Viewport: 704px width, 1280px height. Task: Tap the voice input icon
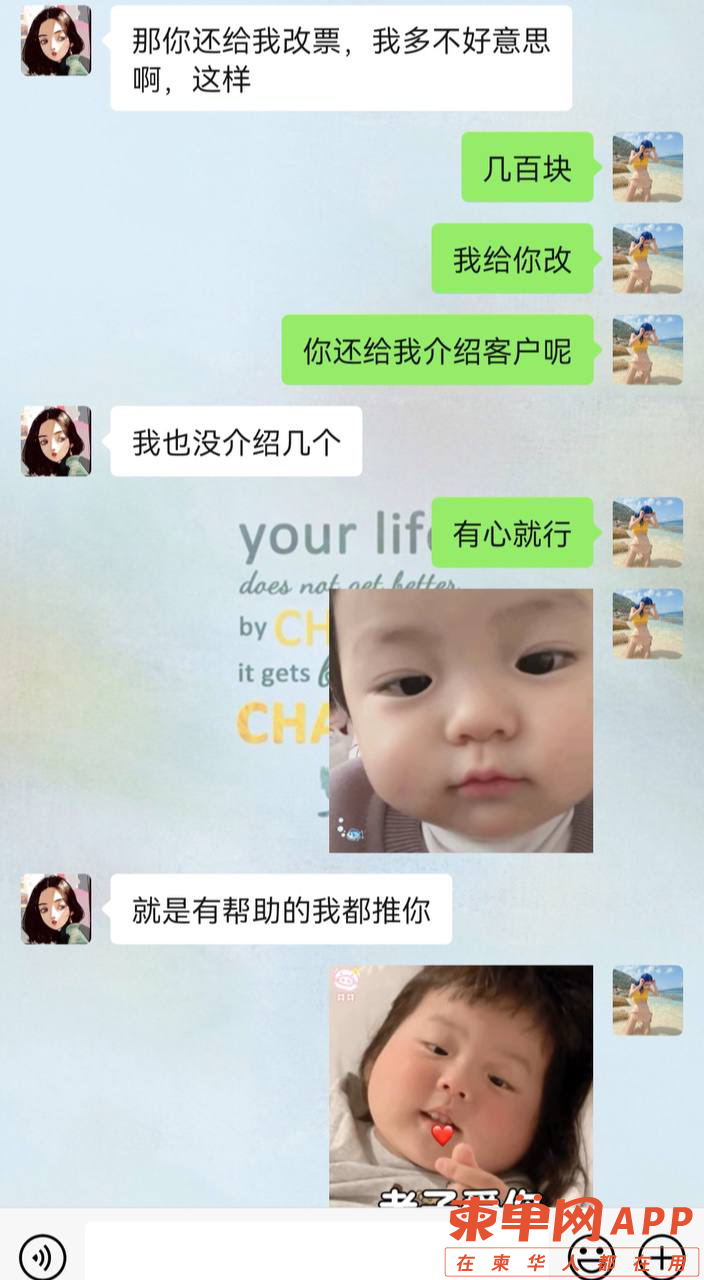(x=42, y=1256)
